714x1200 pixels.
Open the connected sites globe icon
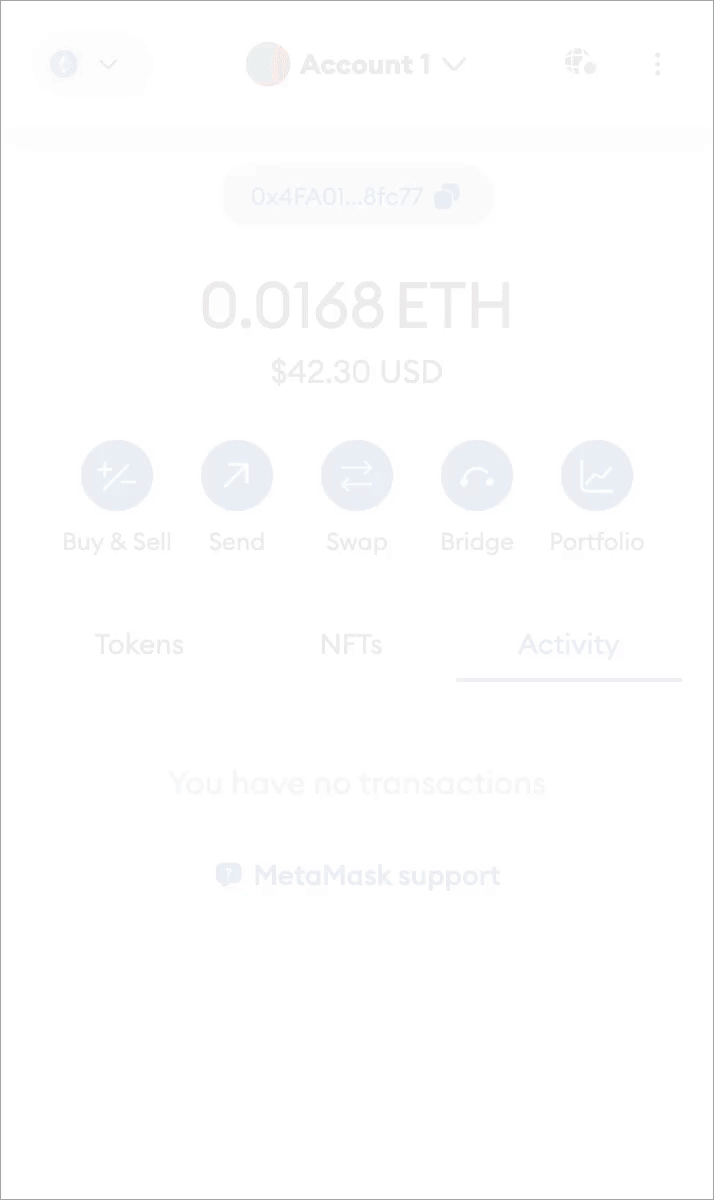[580, 64]
